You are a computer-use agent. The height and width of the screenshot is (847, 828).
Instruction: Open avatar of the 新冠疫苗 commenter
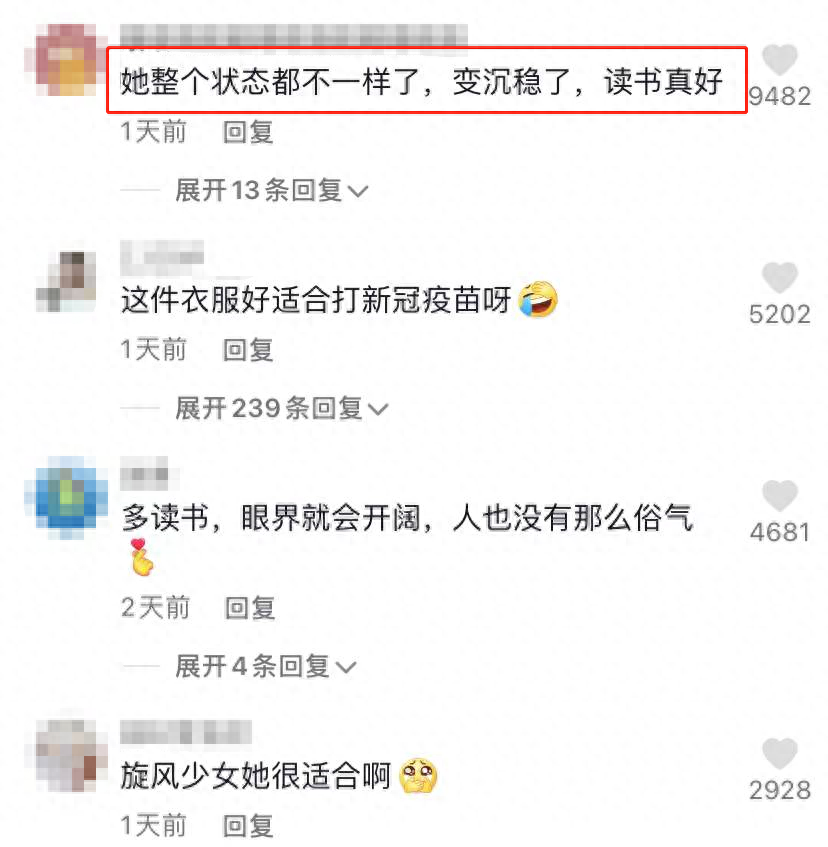click(66, 279)
